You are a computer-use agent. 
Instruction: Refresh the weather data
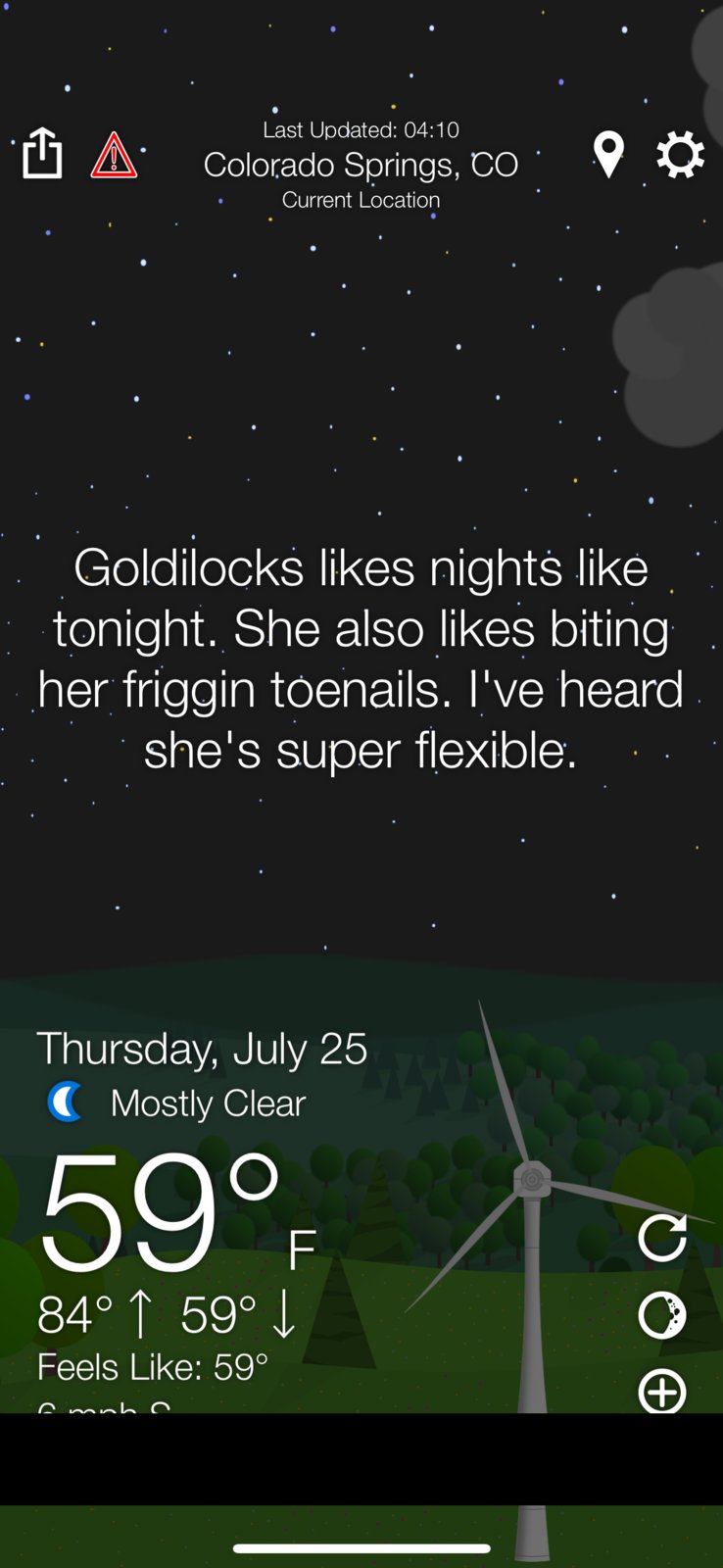tap(662, 1238)
